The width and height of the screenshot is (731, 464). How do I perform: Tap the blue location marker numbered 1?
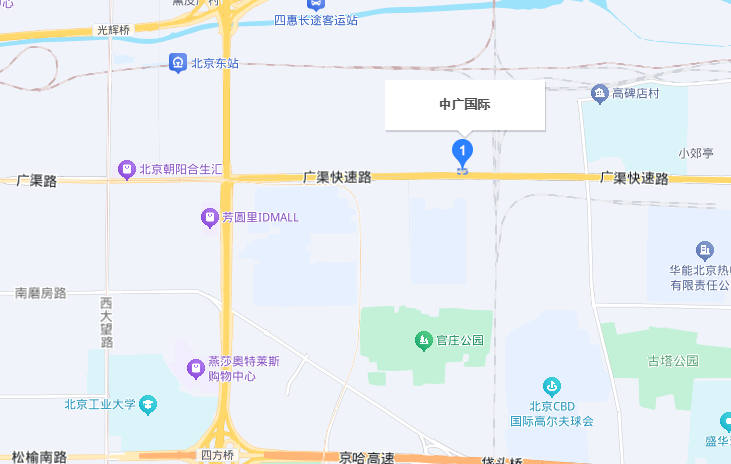pos(462,152)
